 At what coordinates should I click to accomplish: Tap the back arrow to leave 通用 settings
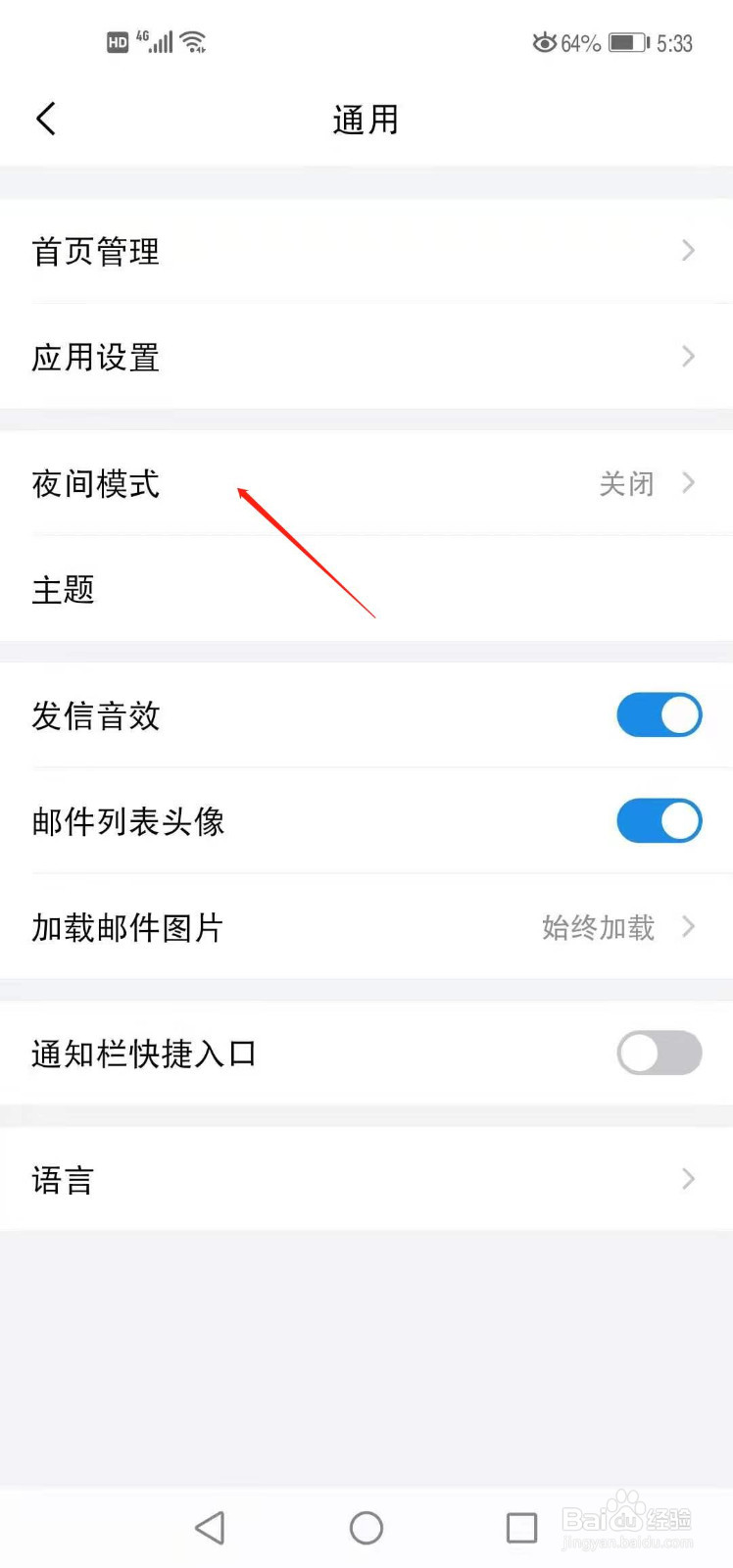pos(45,118)
